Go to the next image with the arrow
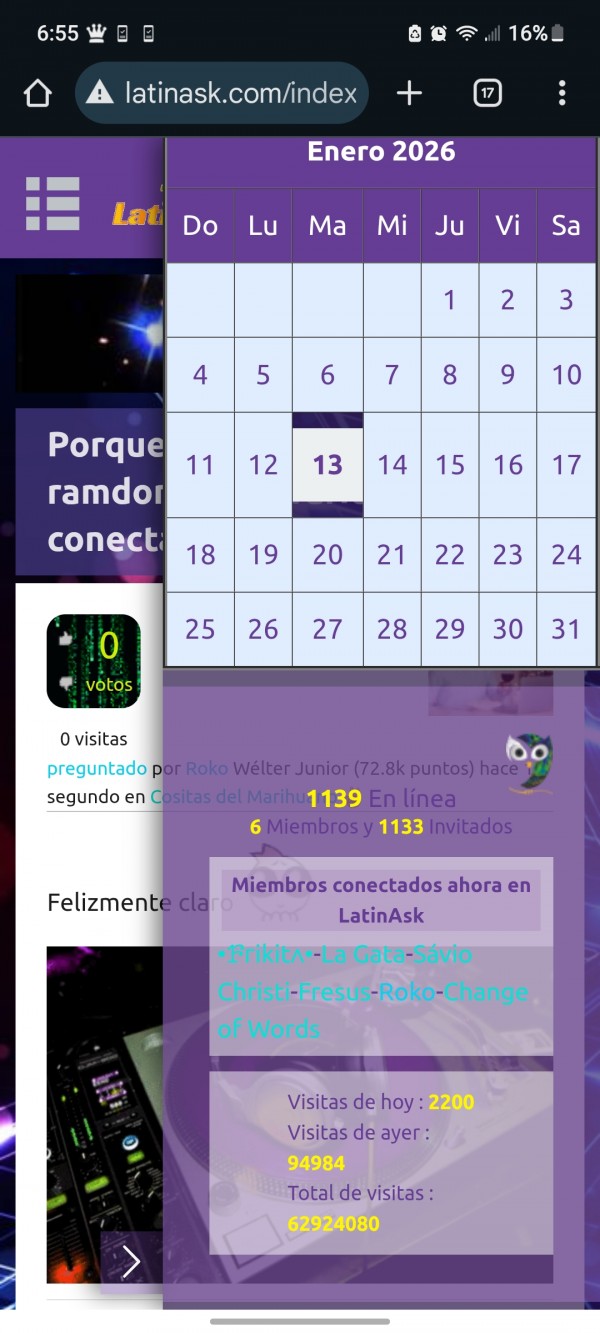This screenshot has height=1333, width=600. [131, 1261]
